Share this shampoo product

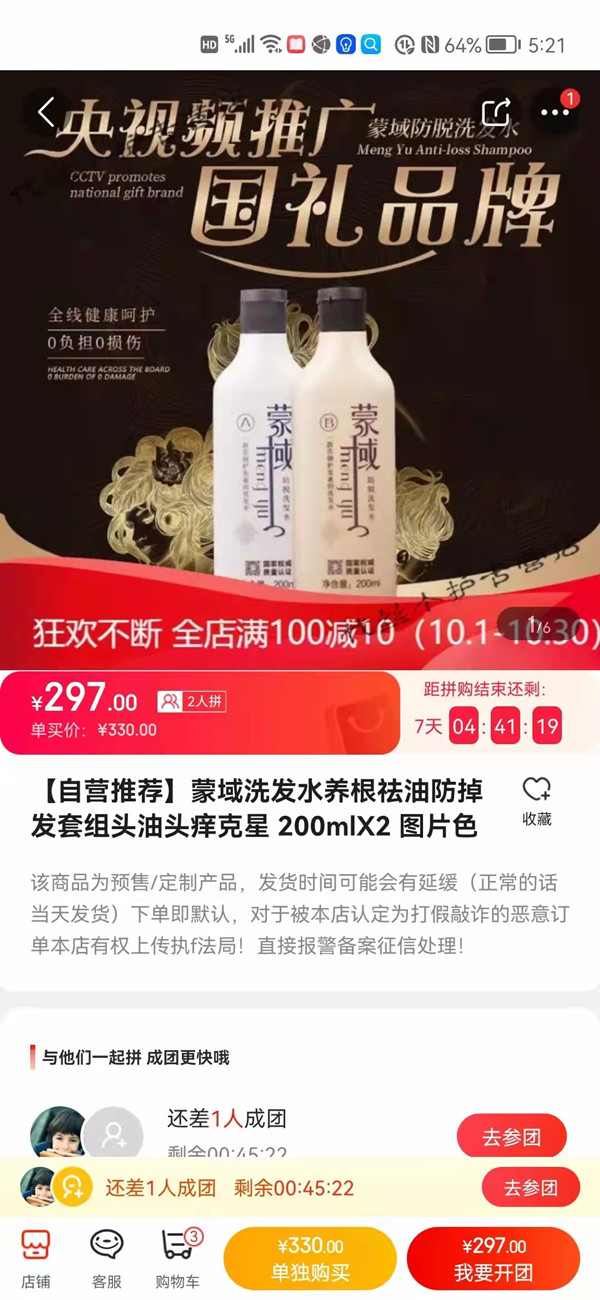[x=496, y=113]
